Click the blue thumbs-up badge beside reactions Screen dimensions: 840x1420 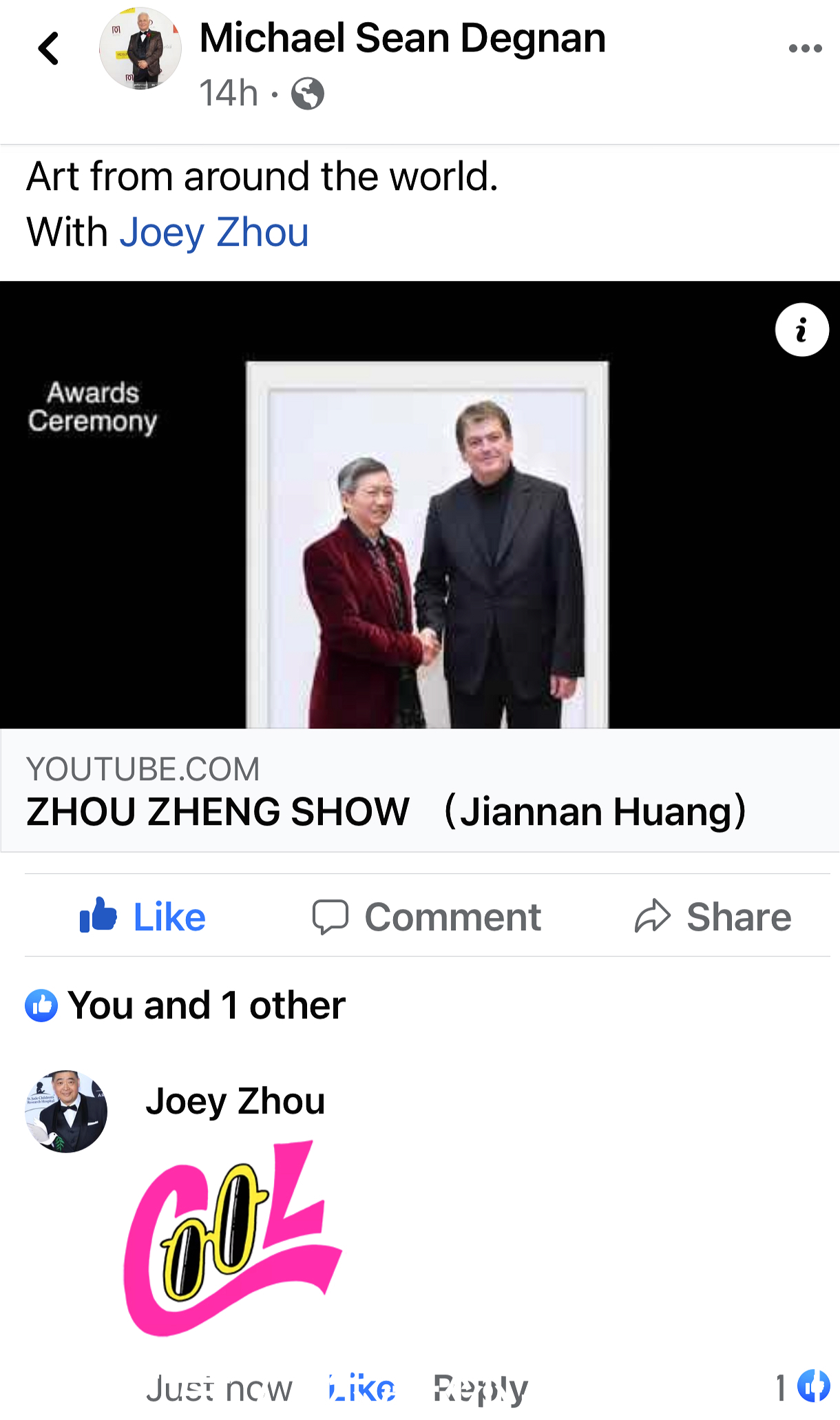(39, 1005)
